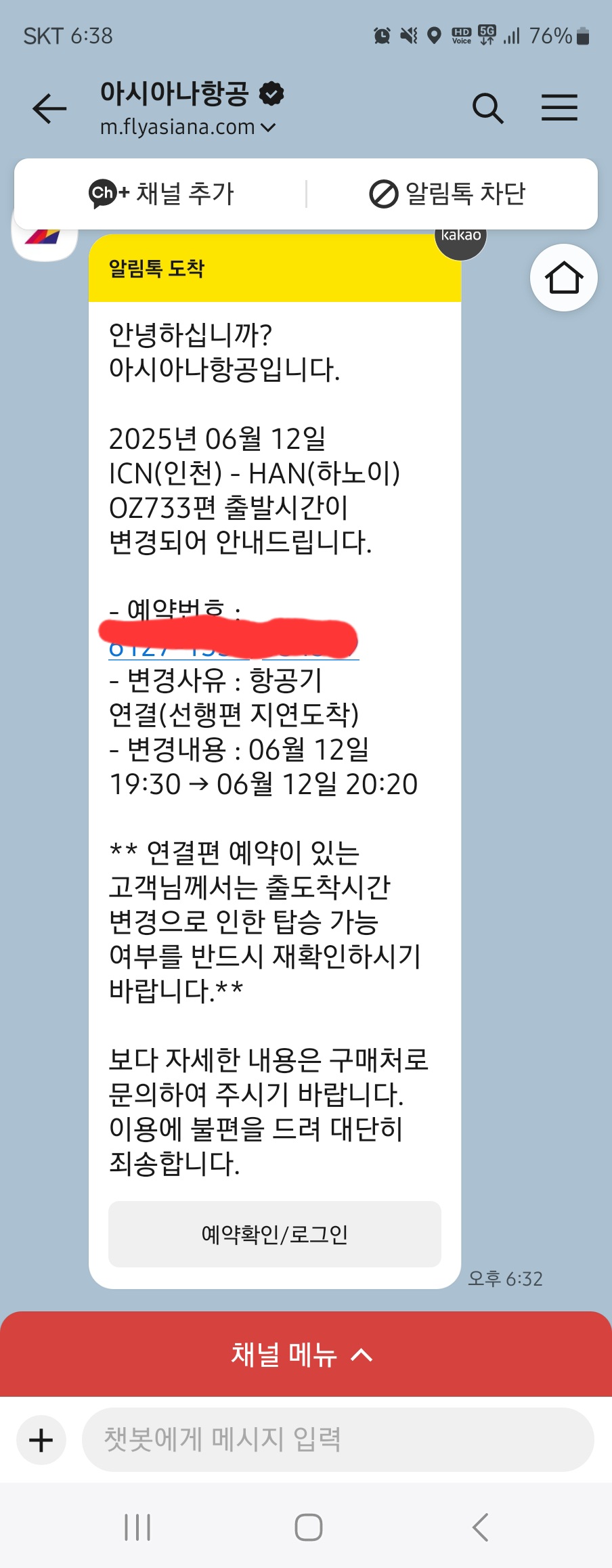
Task: Tap the plus attachment icon
Action: (x=41, y=1439)
